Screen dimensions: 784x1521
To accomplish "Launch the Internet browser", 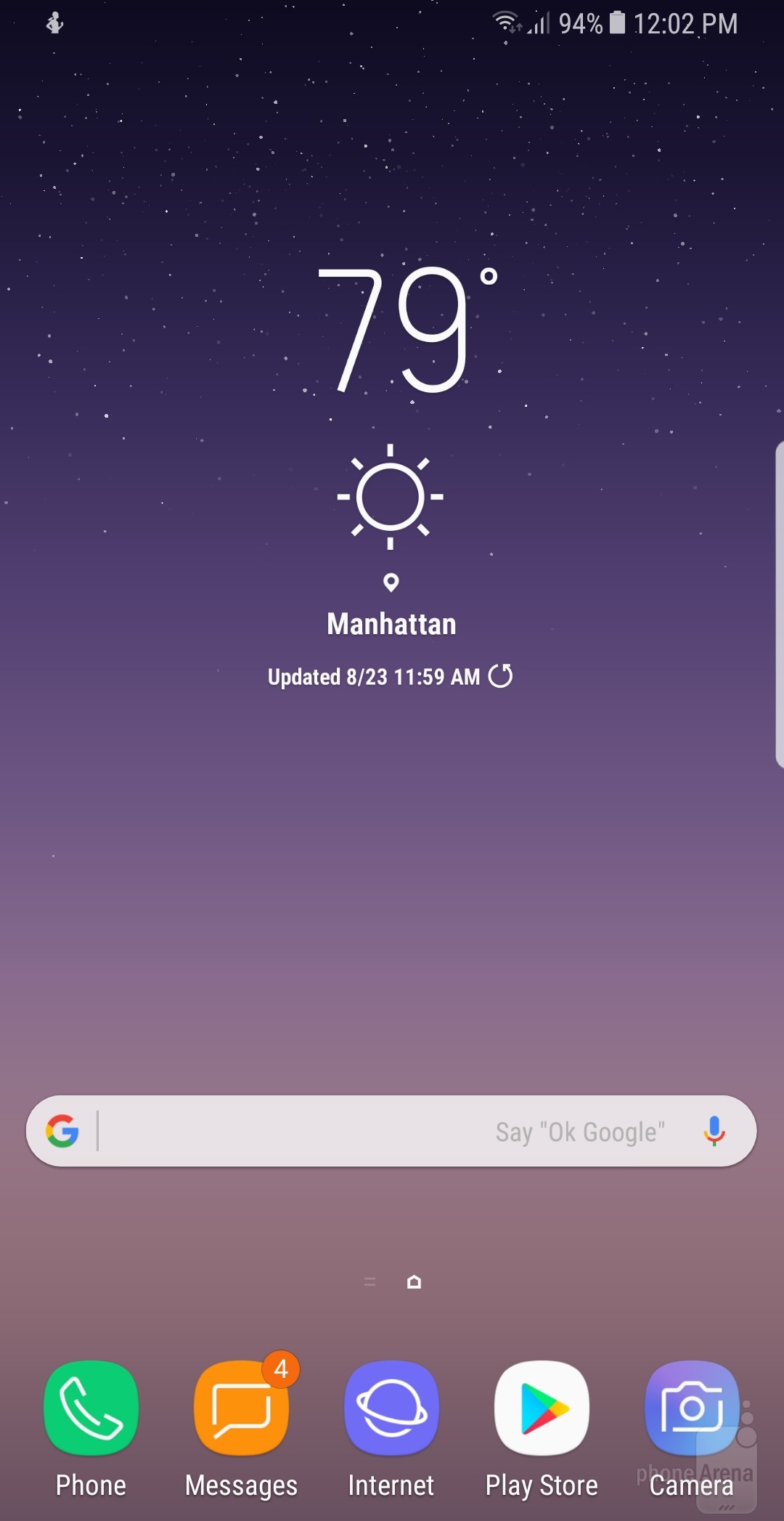I will click(391, 1408).
